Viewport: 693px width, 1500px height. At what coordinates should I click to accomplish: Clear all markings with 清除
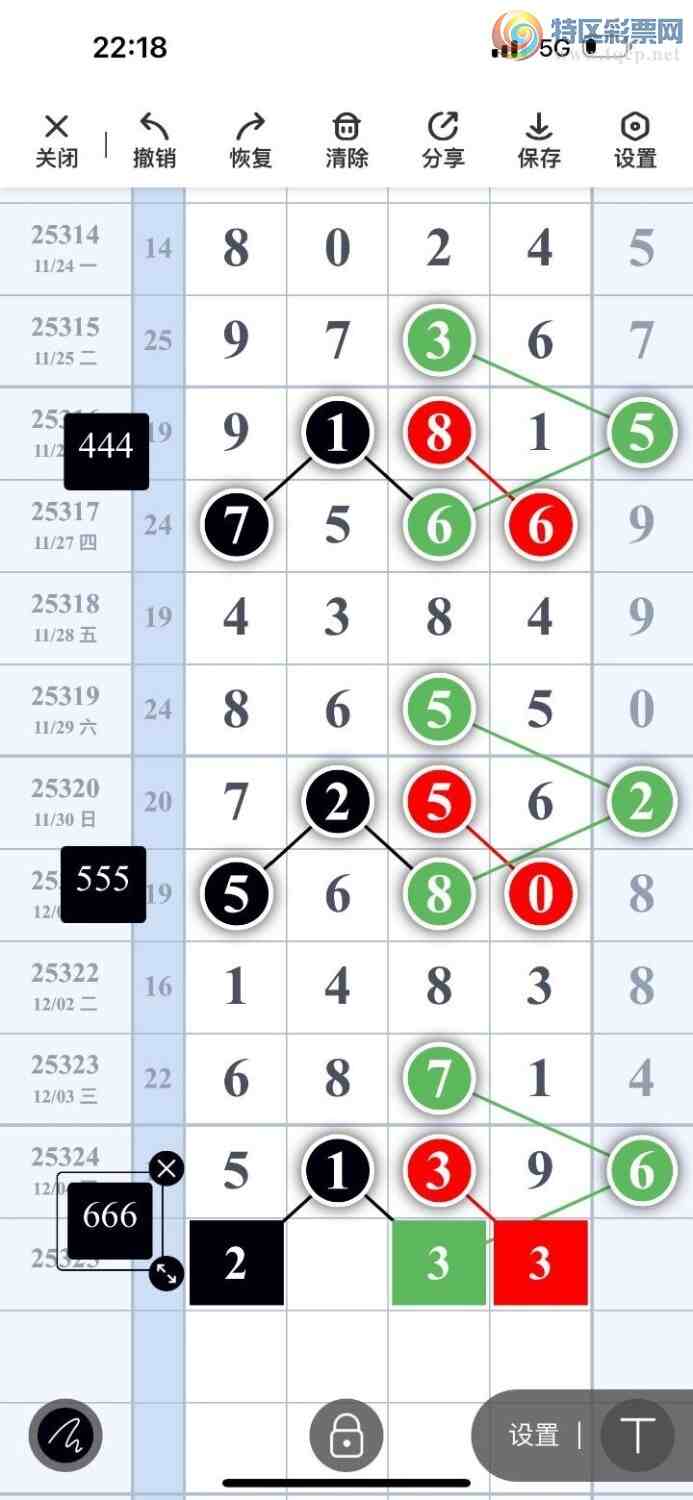tap(346, 140)
